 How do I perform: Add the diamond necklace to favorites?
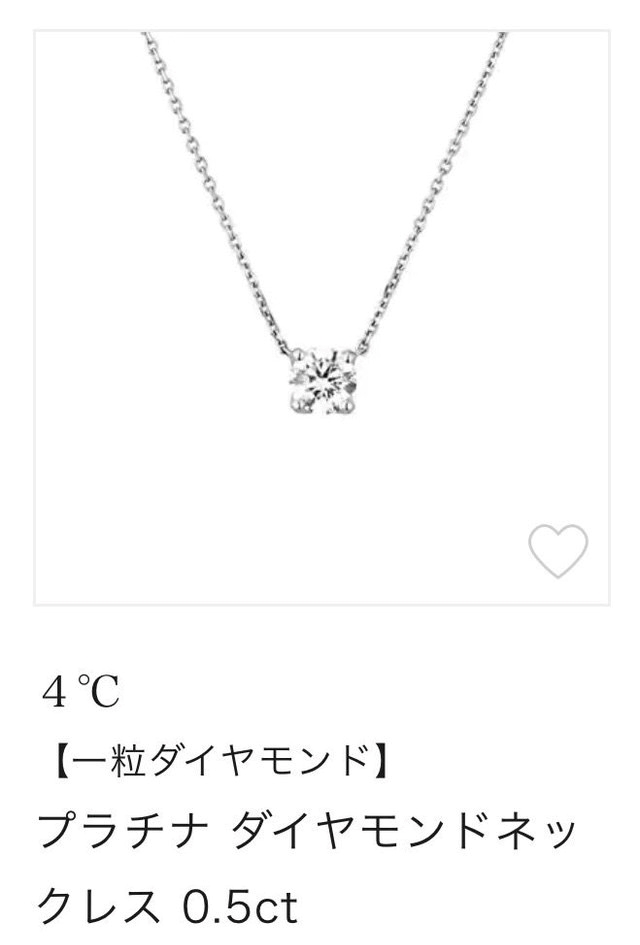[x=557, y=550]
